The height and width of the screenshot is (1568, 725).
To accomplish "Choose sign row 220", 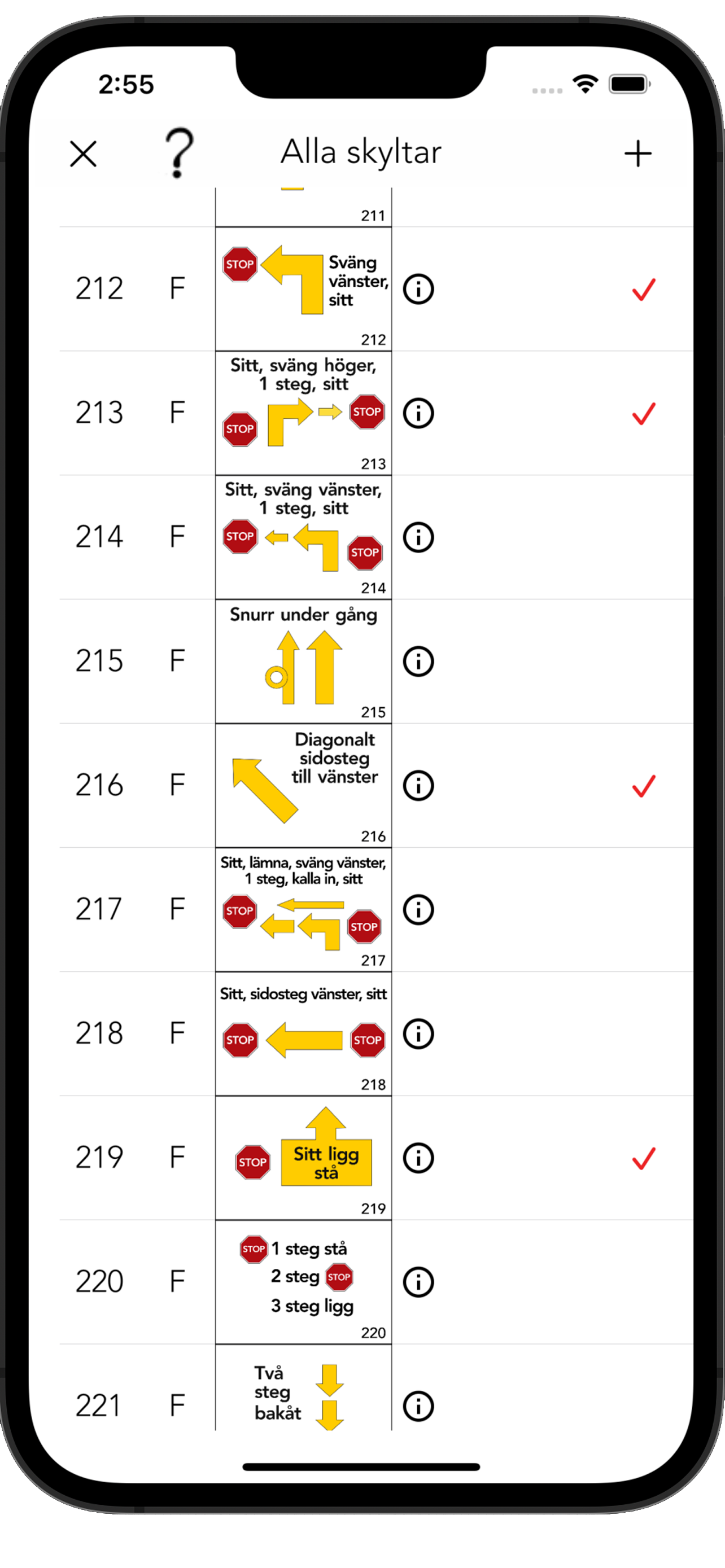I will 376,1282.
